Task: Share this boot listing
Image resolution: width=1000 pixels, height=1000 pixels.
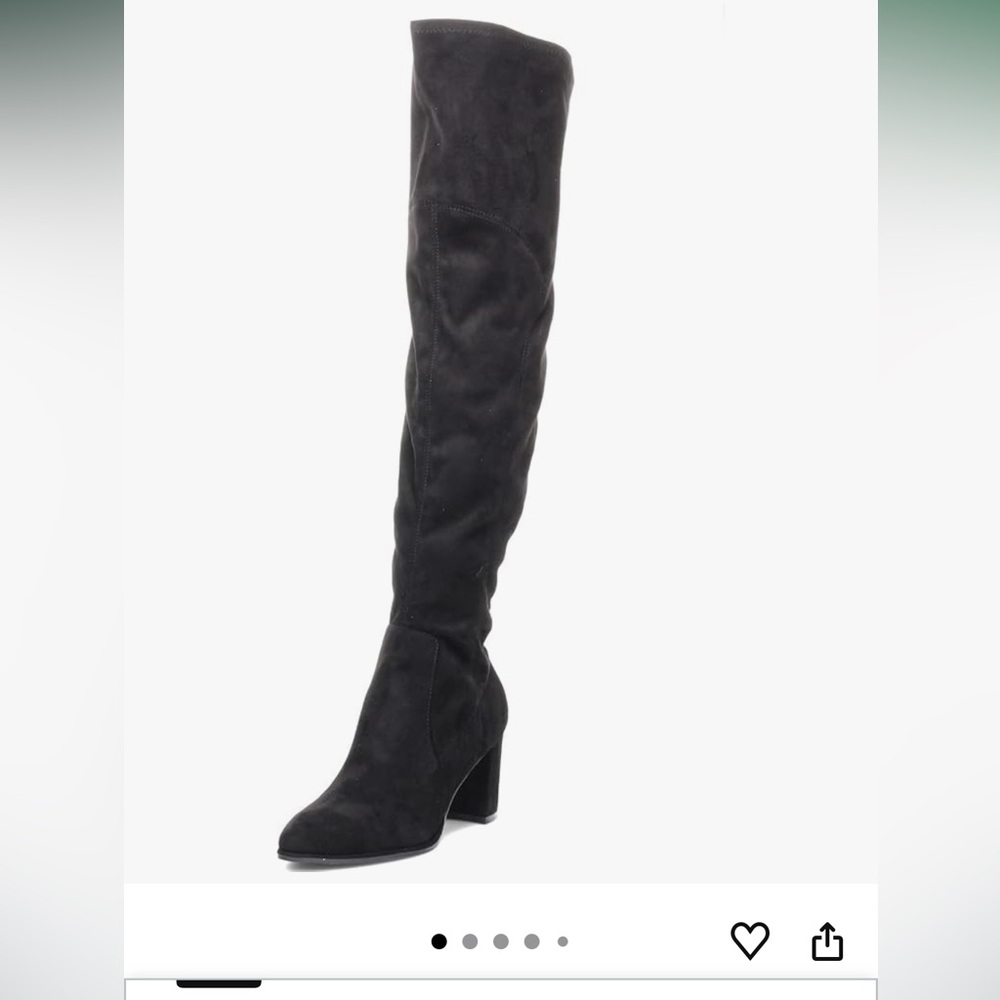Action: 827,942
